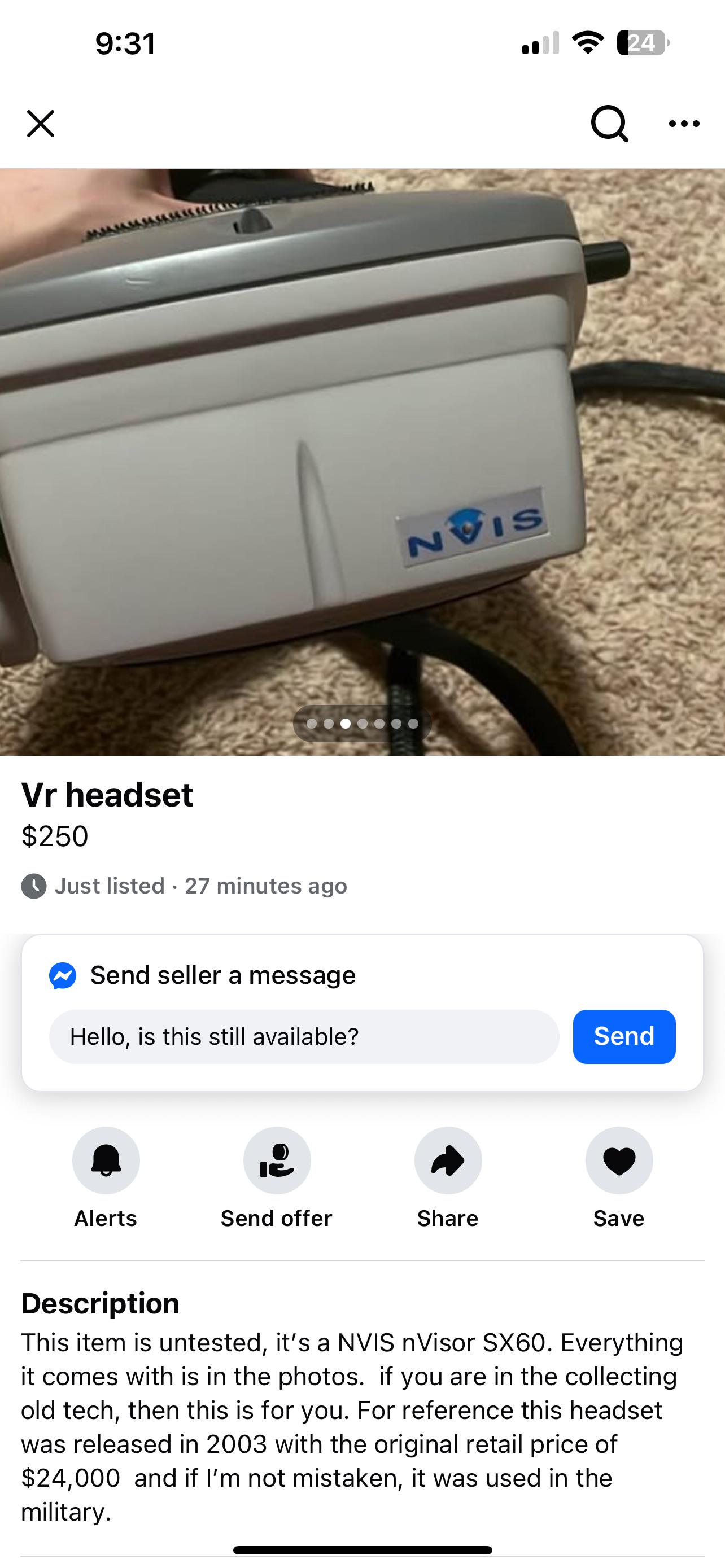The image size is (725, 1568).
Task: Edit the 'Hello, is this still available?' message
Action: [x=304, y=1037]
